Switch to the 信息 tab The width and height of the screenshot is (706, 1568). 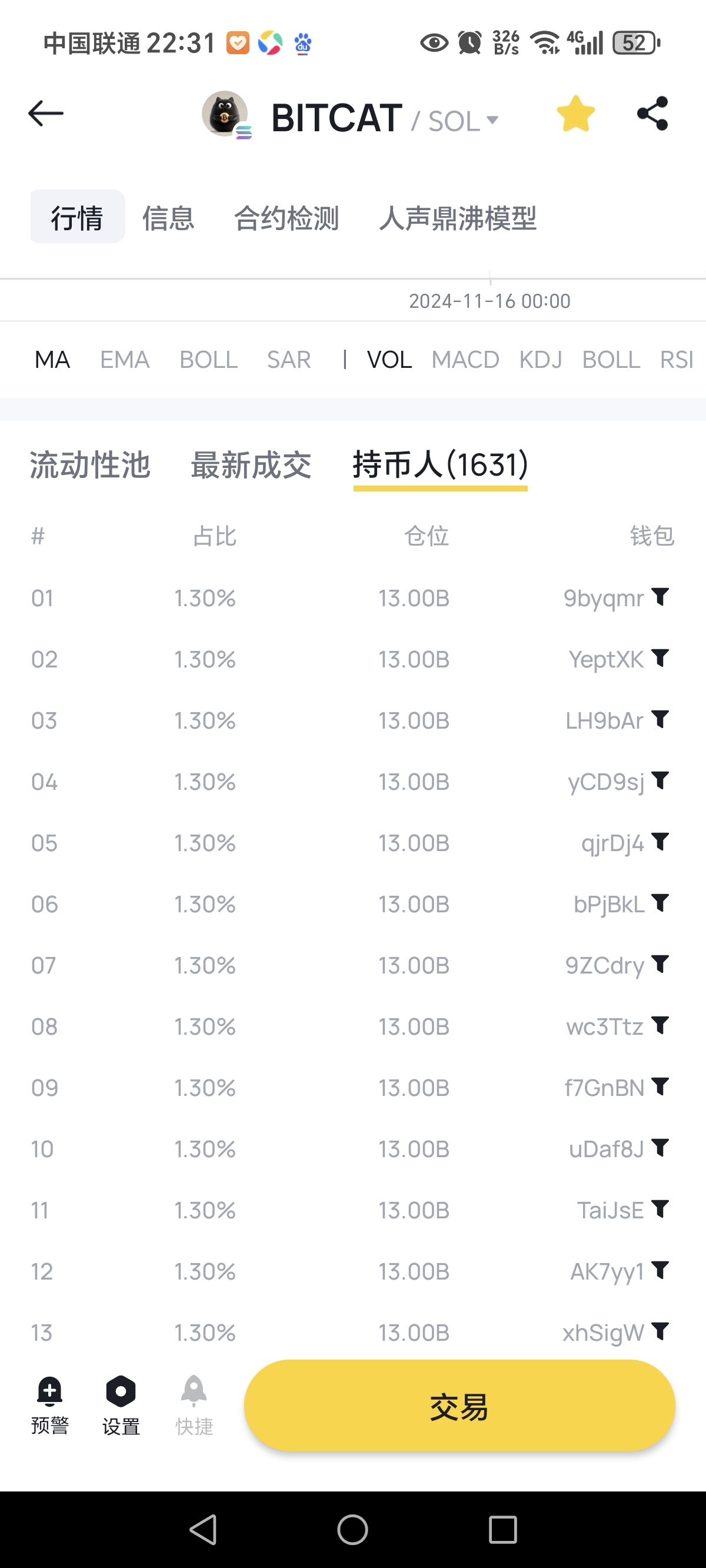pos(168,218)
